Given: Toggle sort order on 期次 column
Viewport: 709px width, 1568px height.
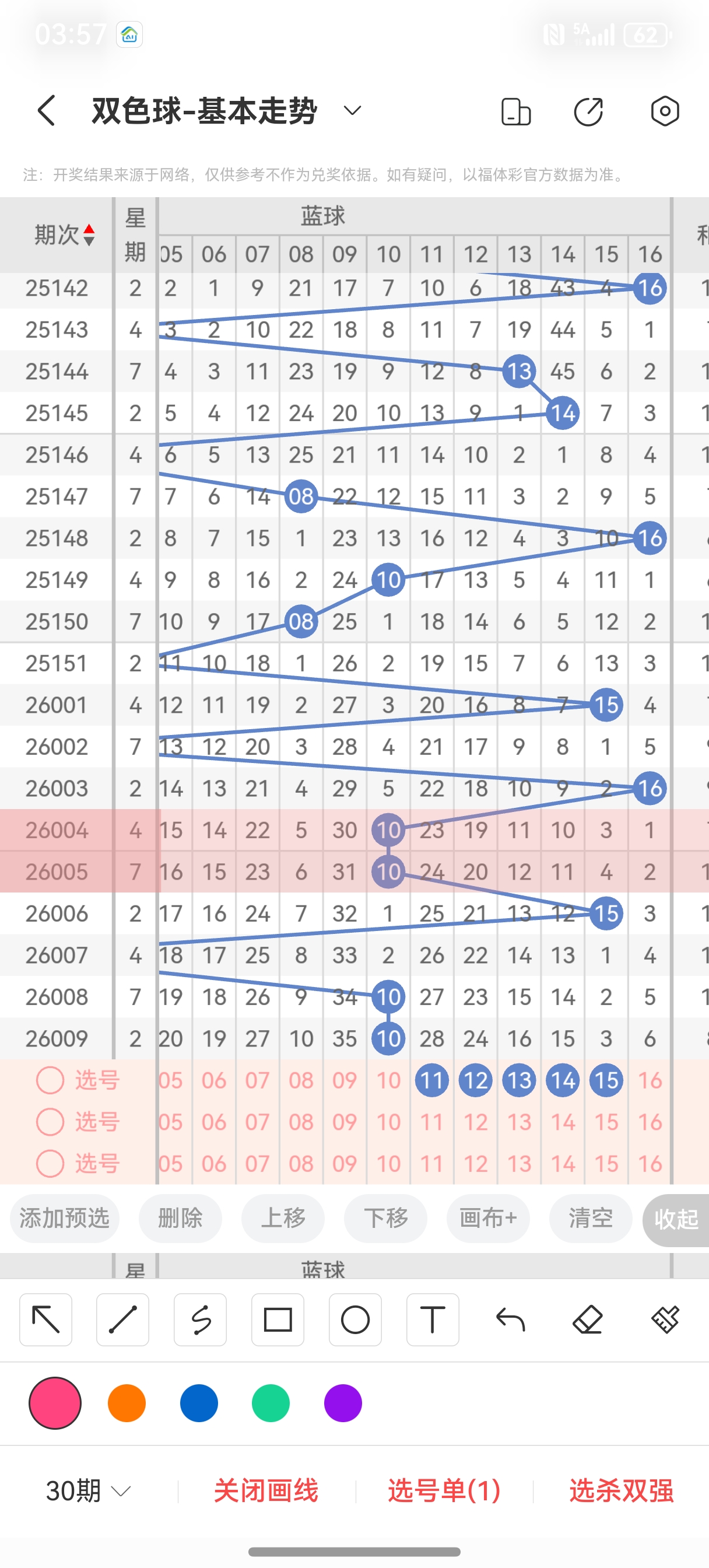Looking at the screenshot, I should 88,235.
